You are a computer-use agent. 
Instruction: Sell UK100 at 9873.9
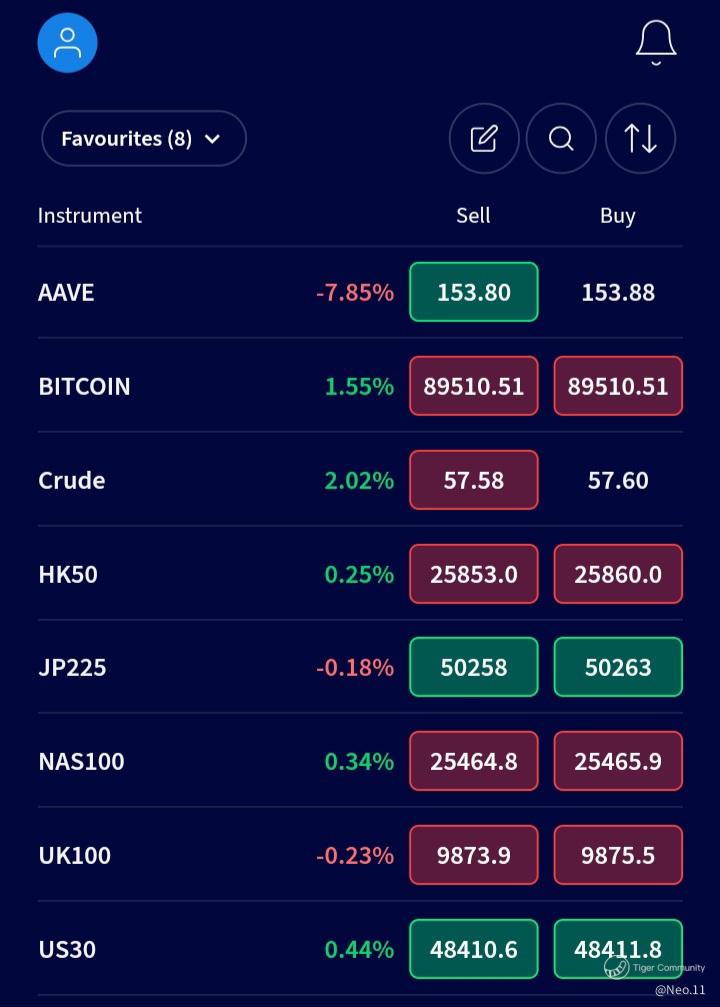pyautogui.click(x=473, y=855)
